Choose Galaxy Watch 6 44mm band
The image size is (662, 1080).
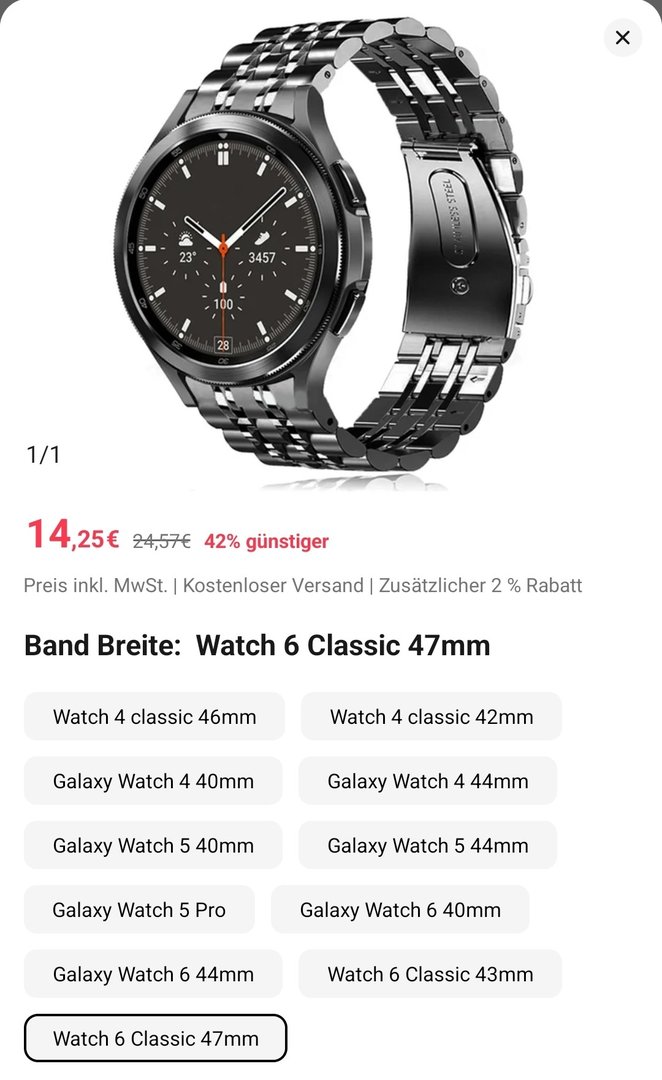tap(153, 974)
